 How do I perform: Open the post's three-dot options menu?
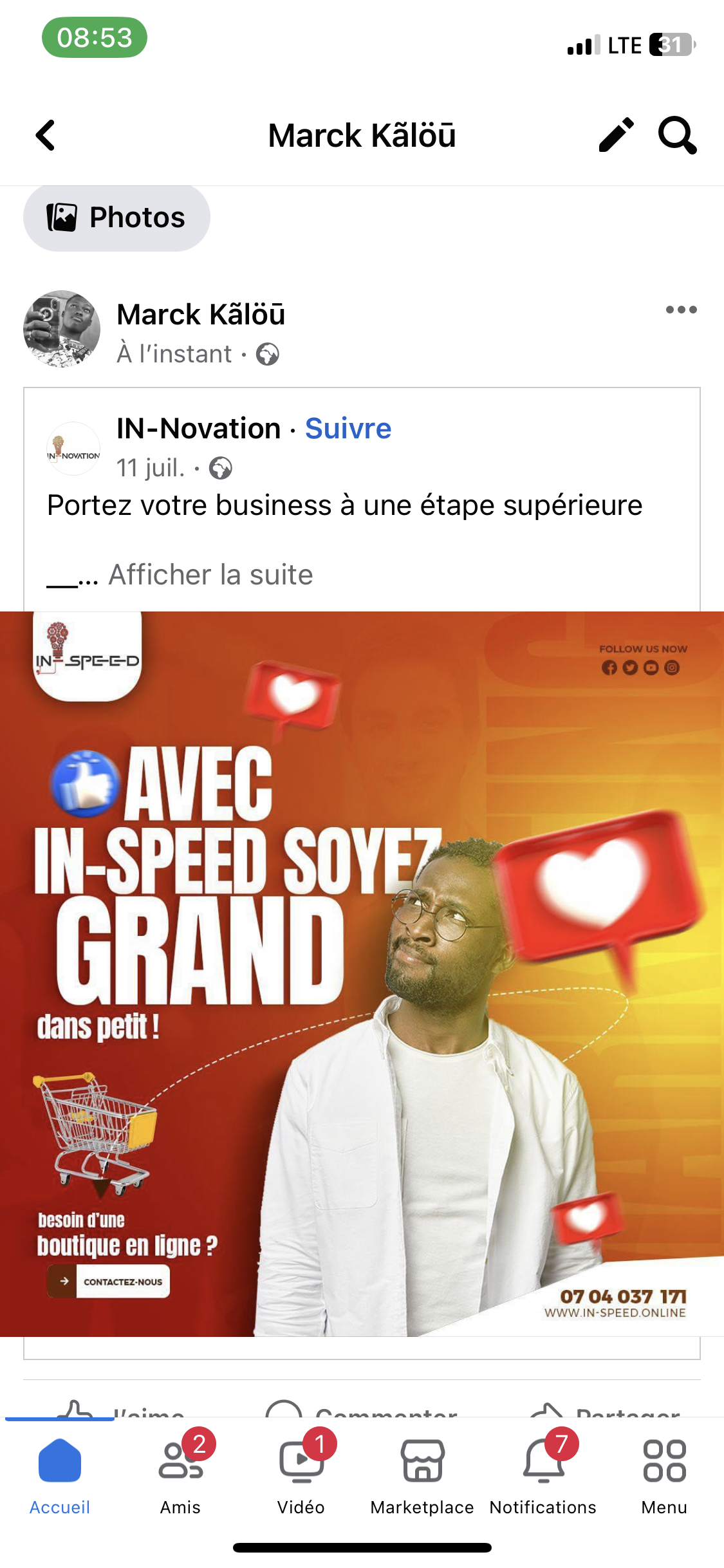click(681, 310)
